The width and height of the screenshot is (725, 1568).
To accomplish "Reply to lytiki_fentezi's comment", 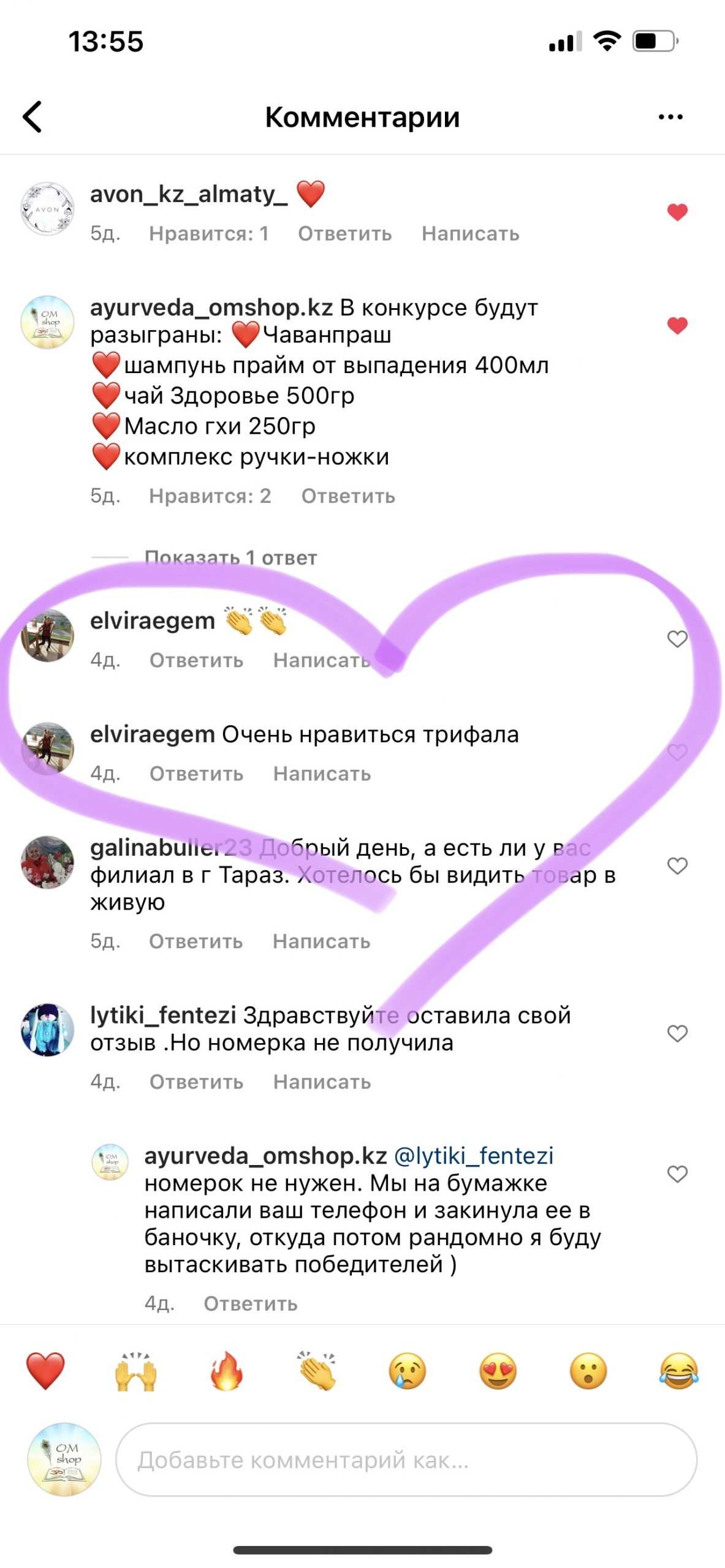I will click(x=196, y=1082).
